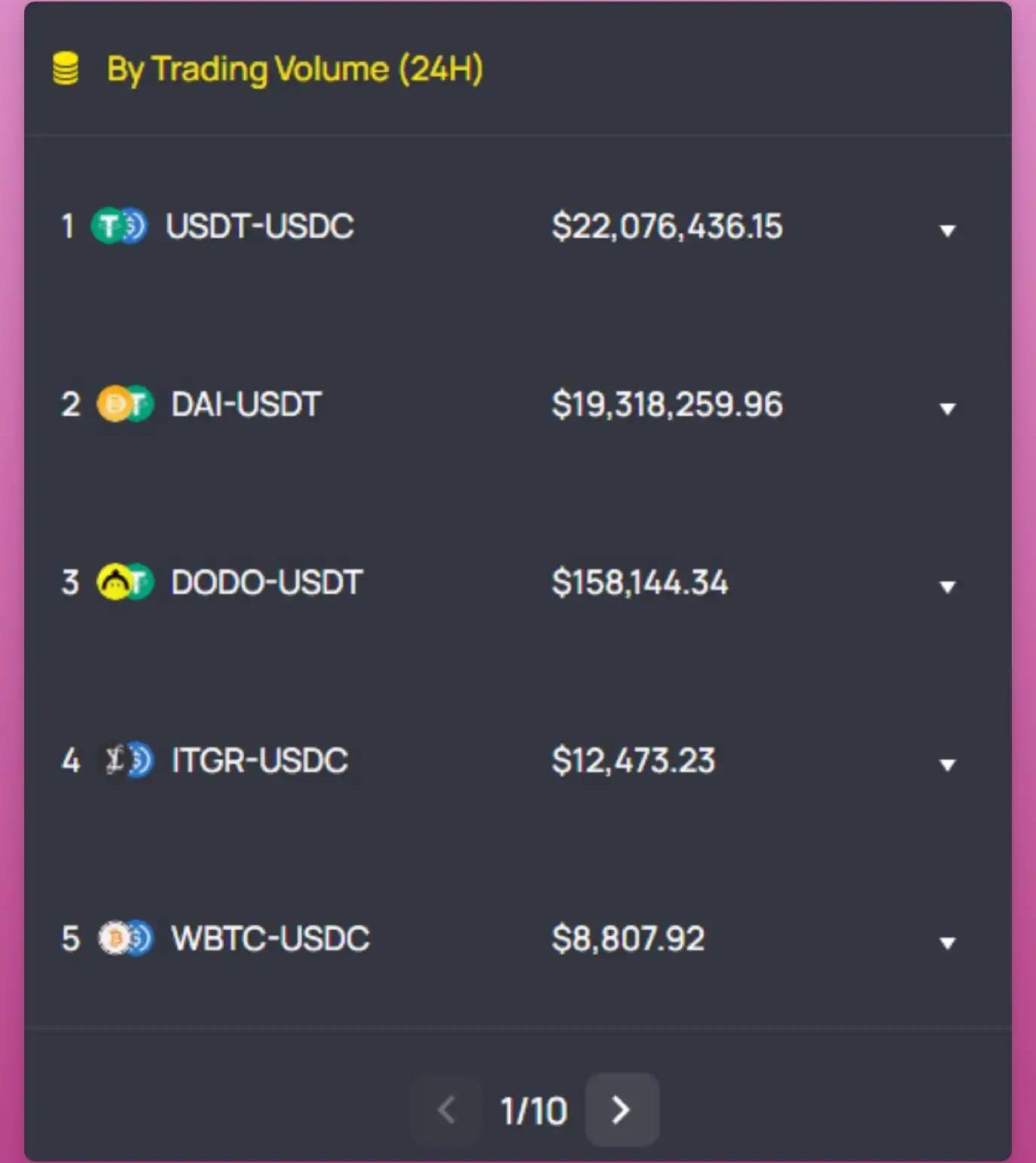The height and width of the screenshot is (1163, 1036).
Task: Expand the USDT-USDC row dropdown arrow
Action: [x=947, y=230]
